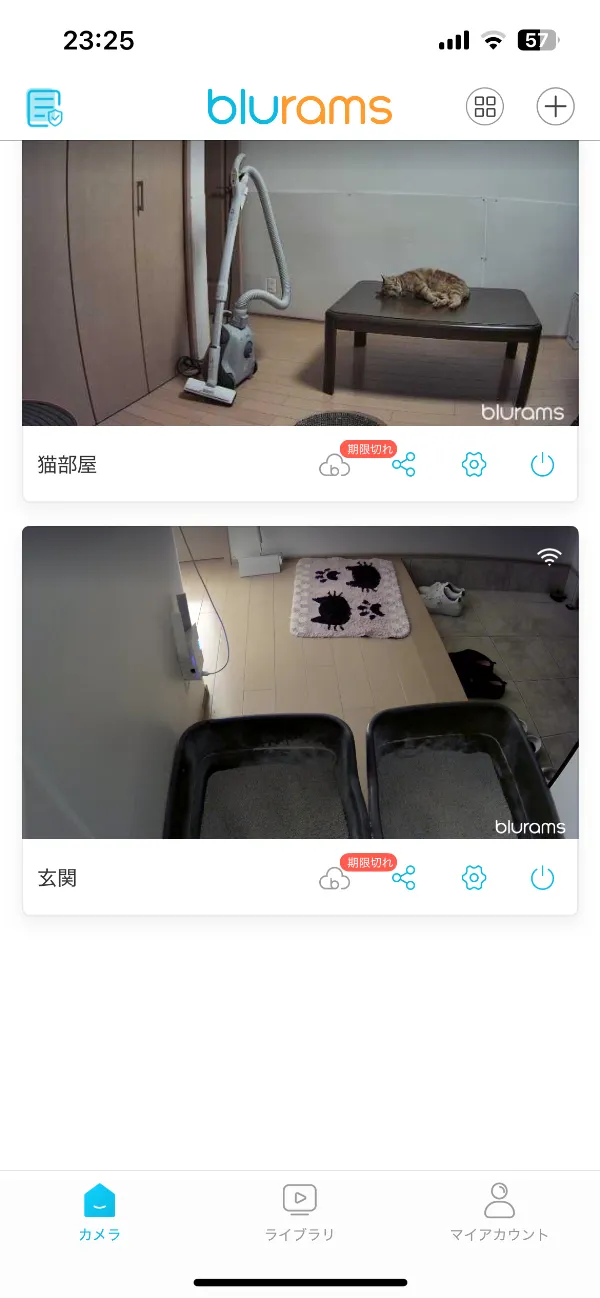Open cloud storage for 猫部屋 camera
Viewport: 600px width, 1298px height.
pos(335,466)
